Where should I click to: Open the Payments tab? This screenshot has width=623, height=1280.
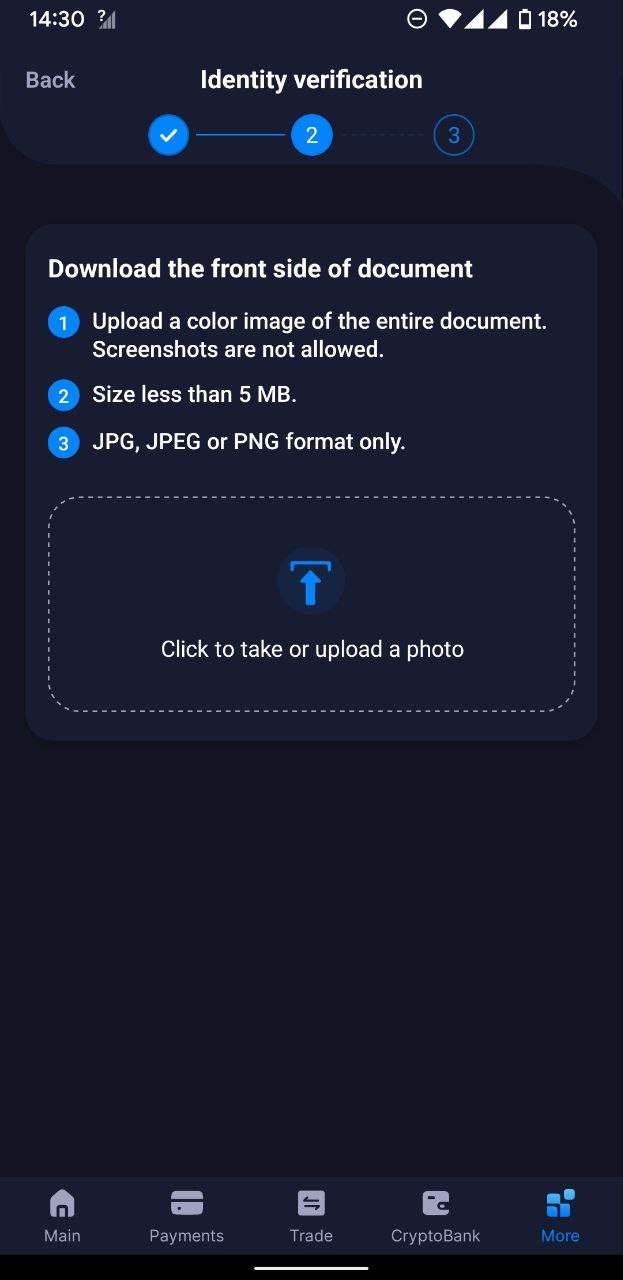pyautogui.click(x=187, y=1214)
